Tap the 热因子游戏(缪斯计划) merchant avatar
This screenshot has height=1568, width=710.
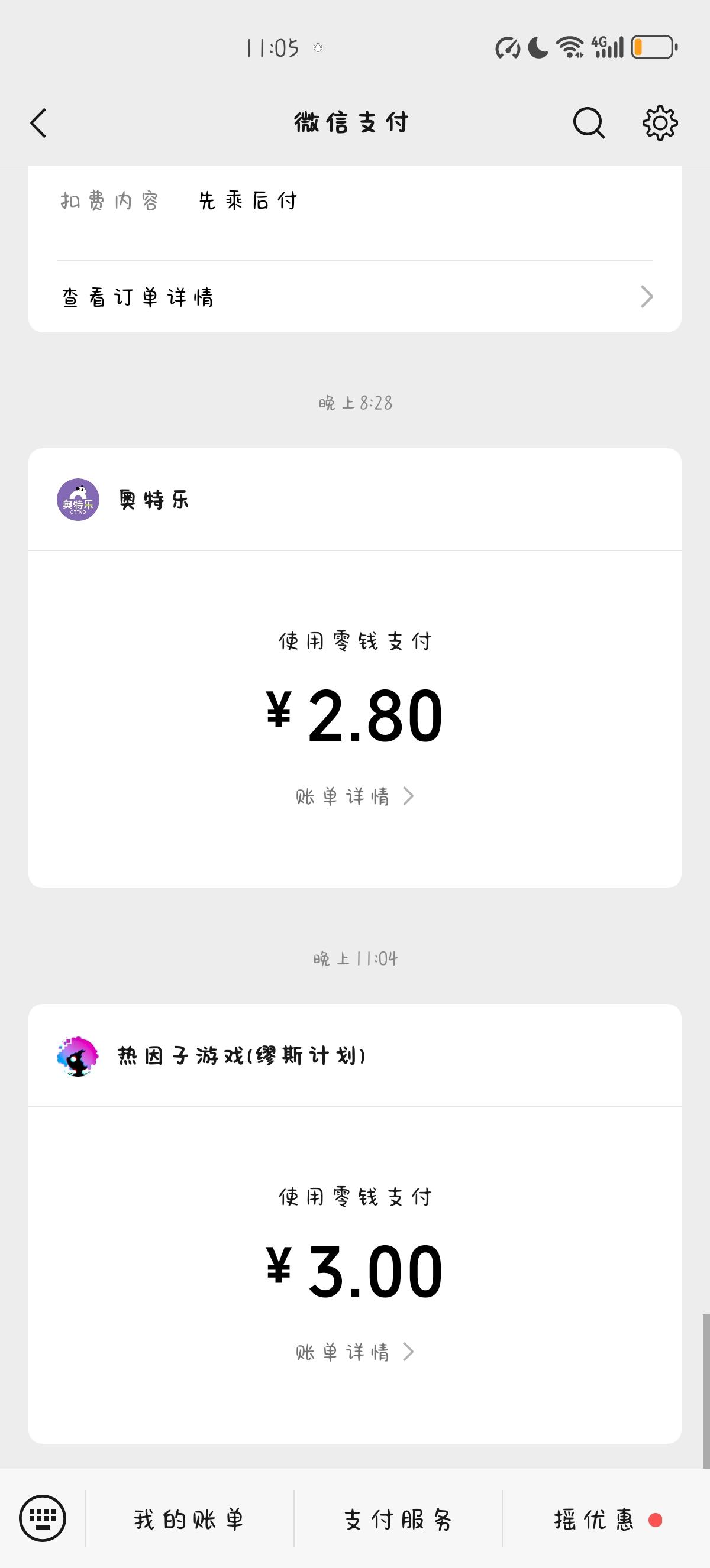point(78,1057)
